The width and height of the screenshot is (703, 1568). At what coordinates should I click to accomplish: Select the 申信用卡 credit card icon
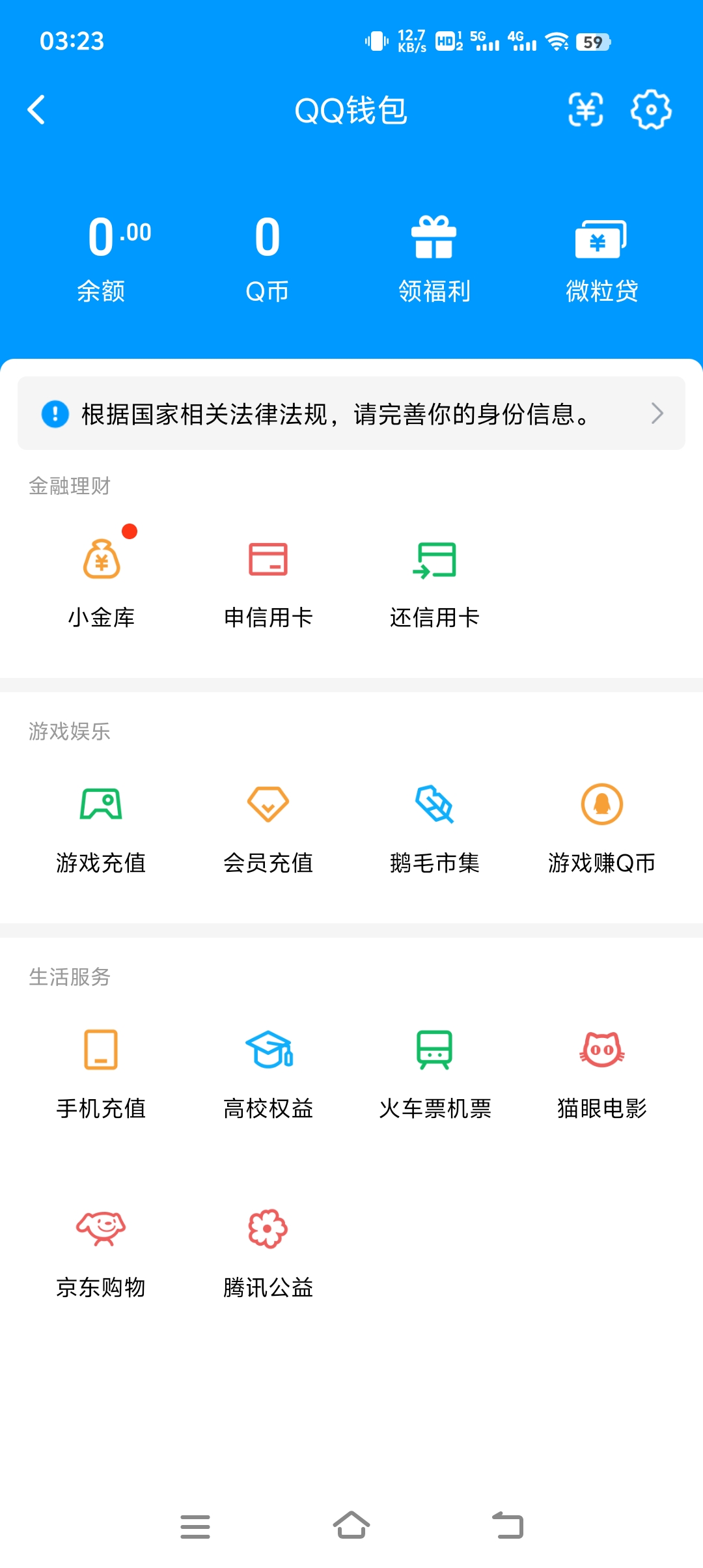click(x=269, y=561)
